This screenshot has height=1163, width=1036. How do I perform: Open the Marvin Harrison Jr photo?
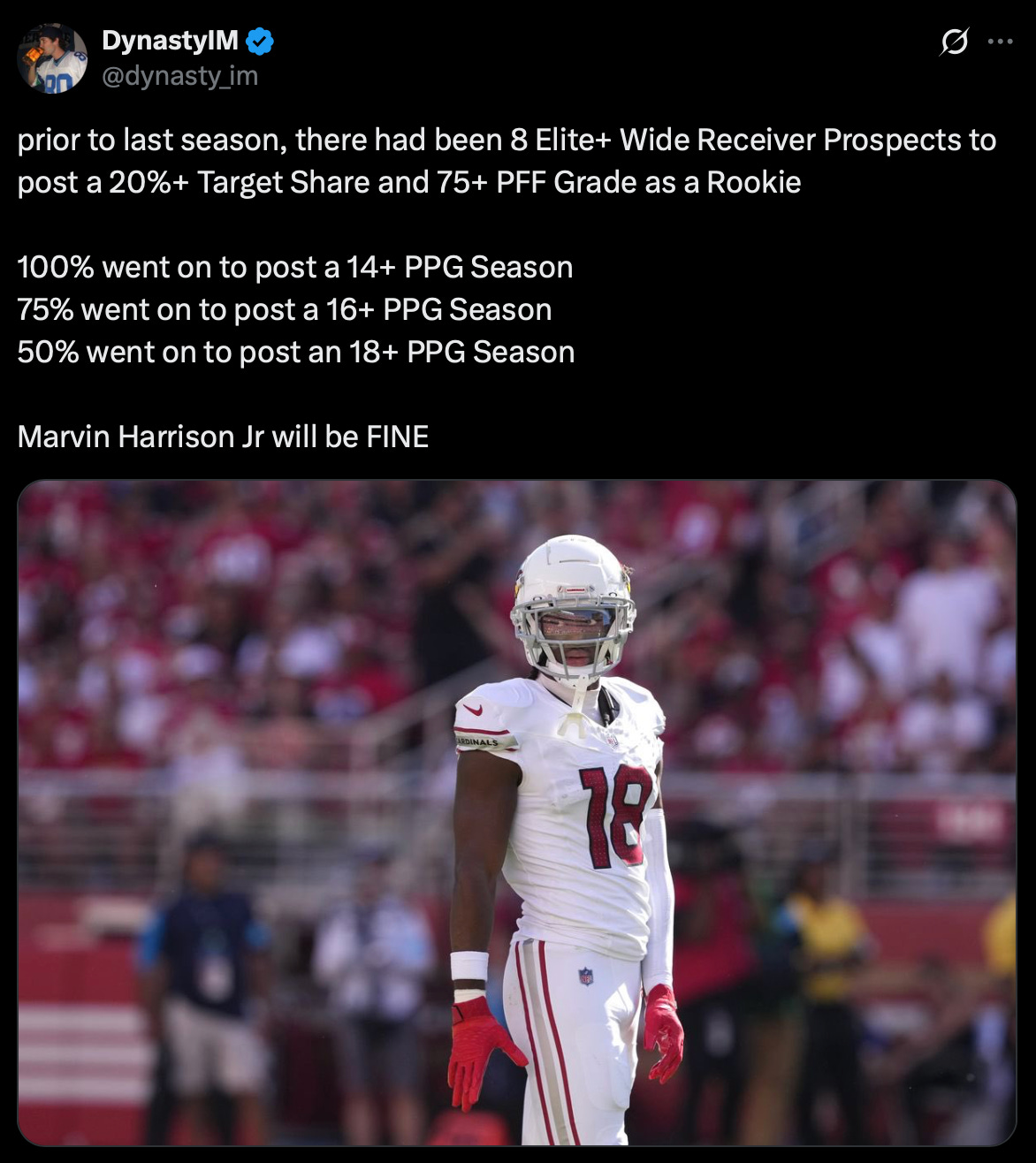[x=517, y=813]
